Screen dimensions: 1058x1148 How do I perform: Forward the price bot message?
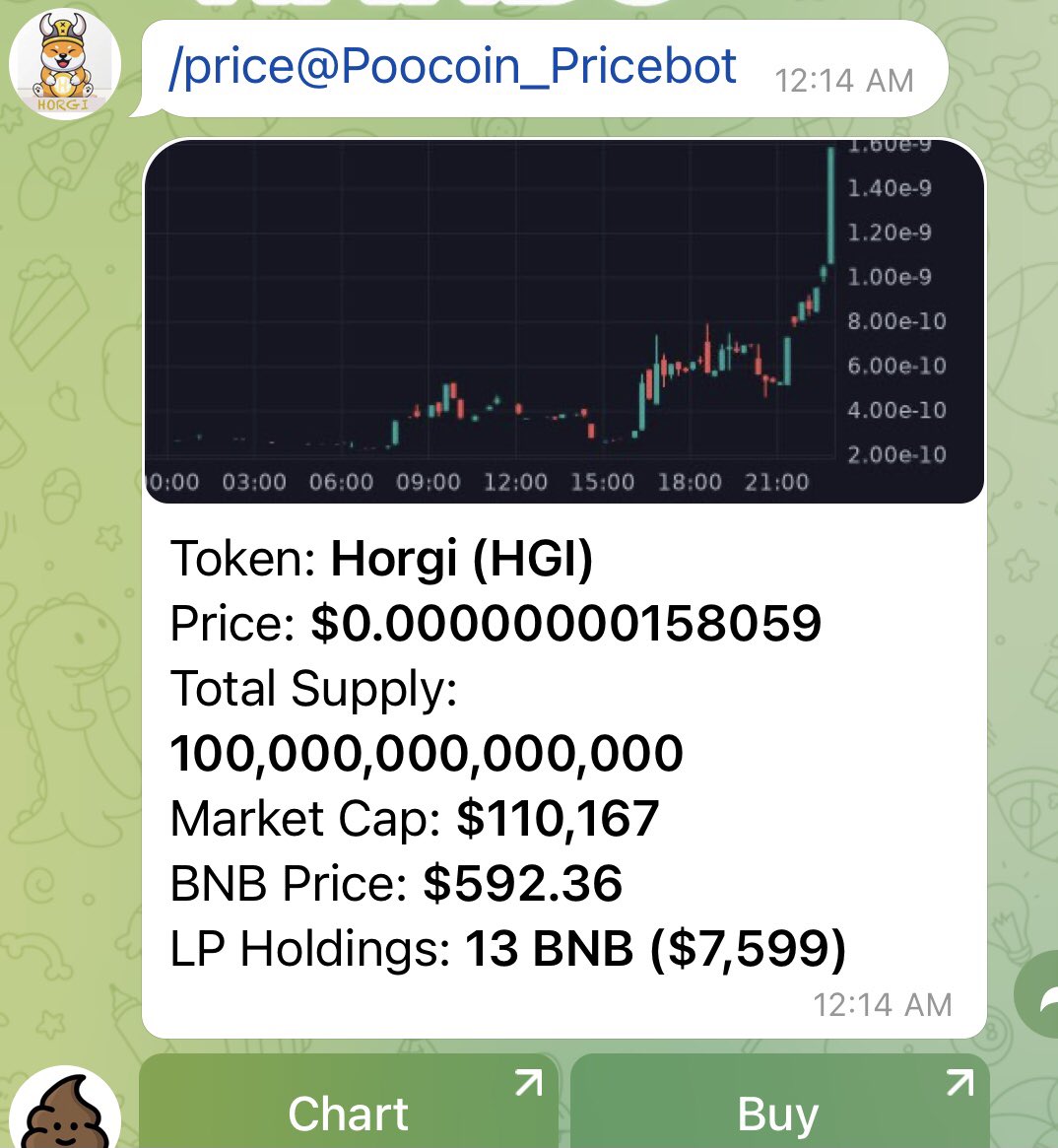(1038, 996)
